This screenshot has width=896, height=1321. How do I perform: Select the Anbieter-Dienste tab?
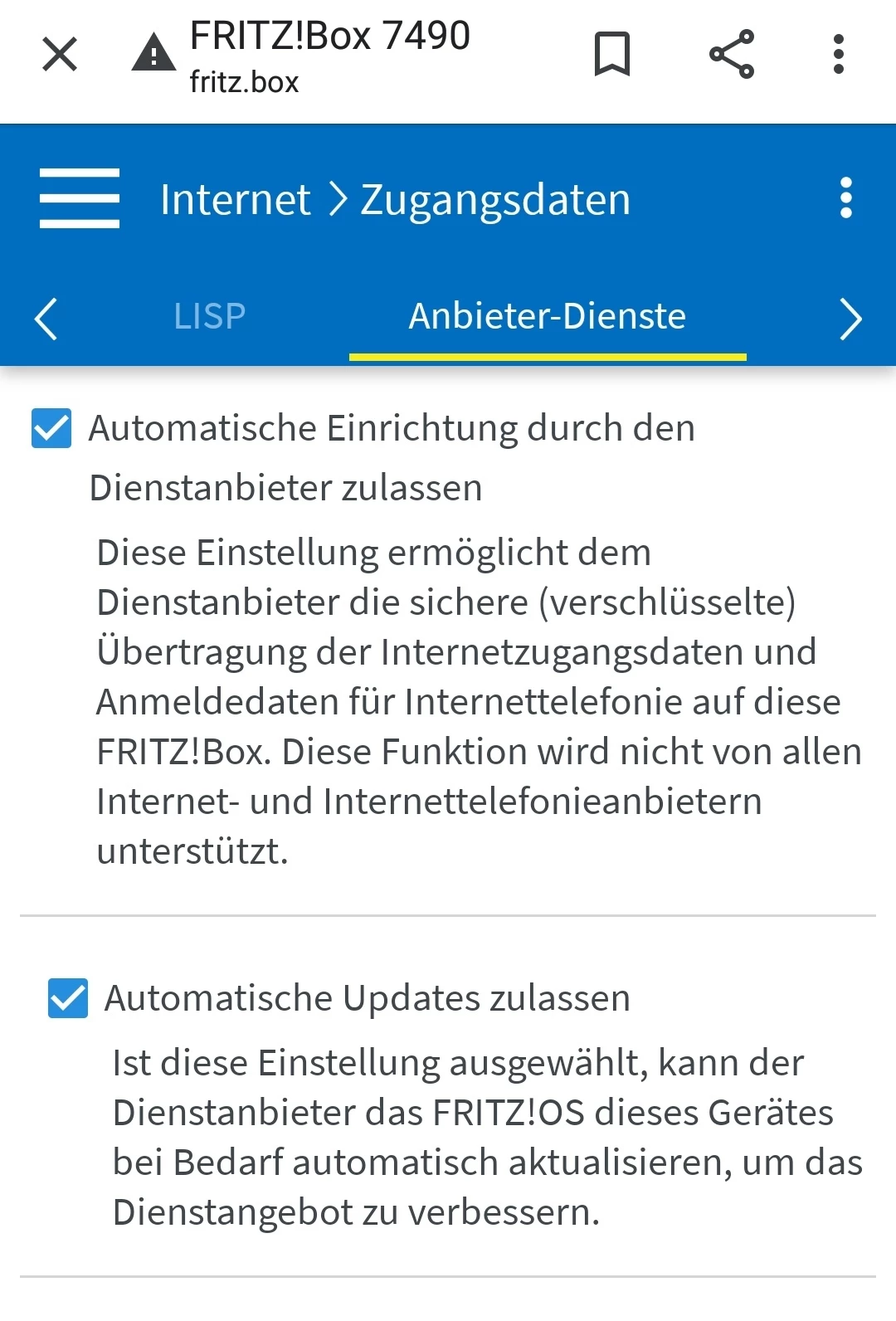point(548,316)
